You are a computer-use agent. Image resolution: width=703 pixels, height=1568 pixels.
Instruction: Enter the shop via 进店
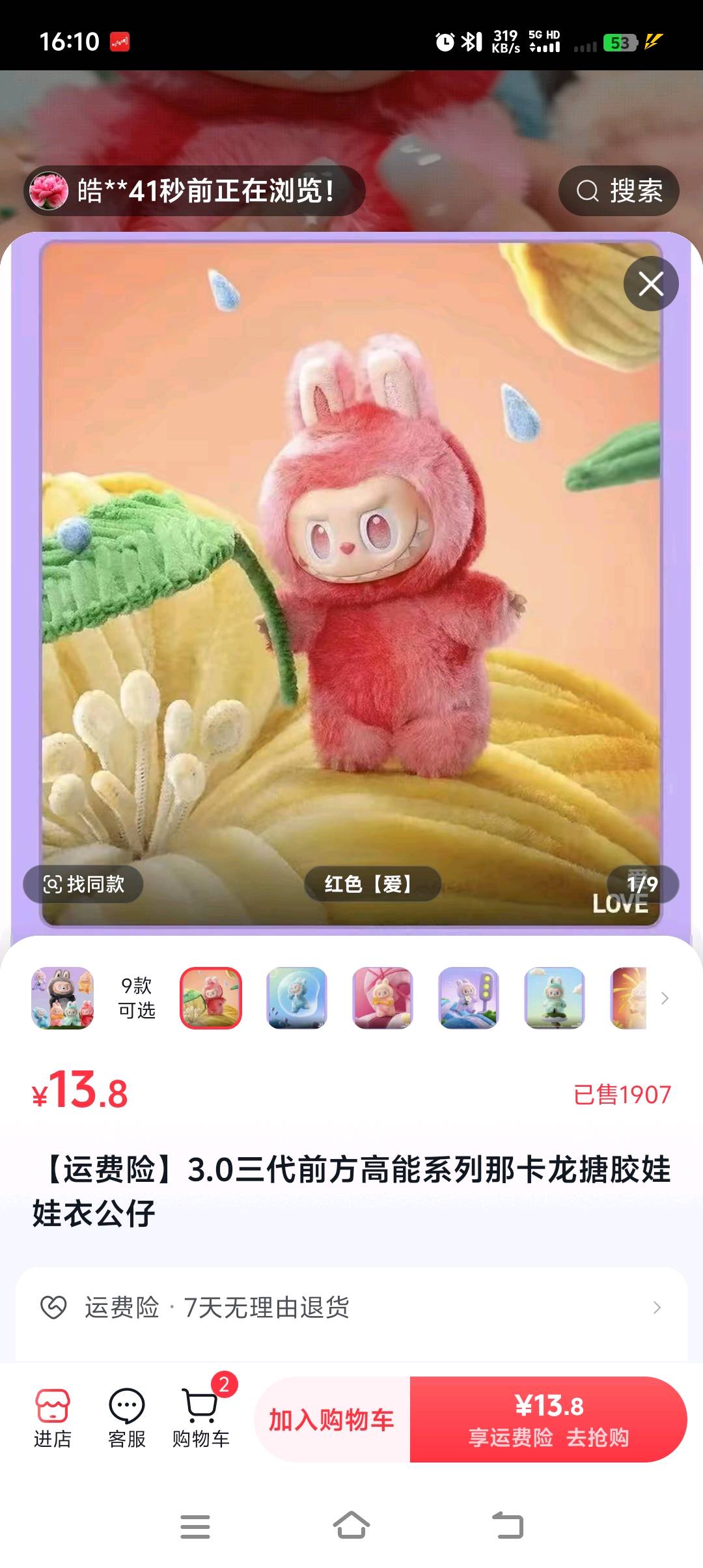[53, 1419]
